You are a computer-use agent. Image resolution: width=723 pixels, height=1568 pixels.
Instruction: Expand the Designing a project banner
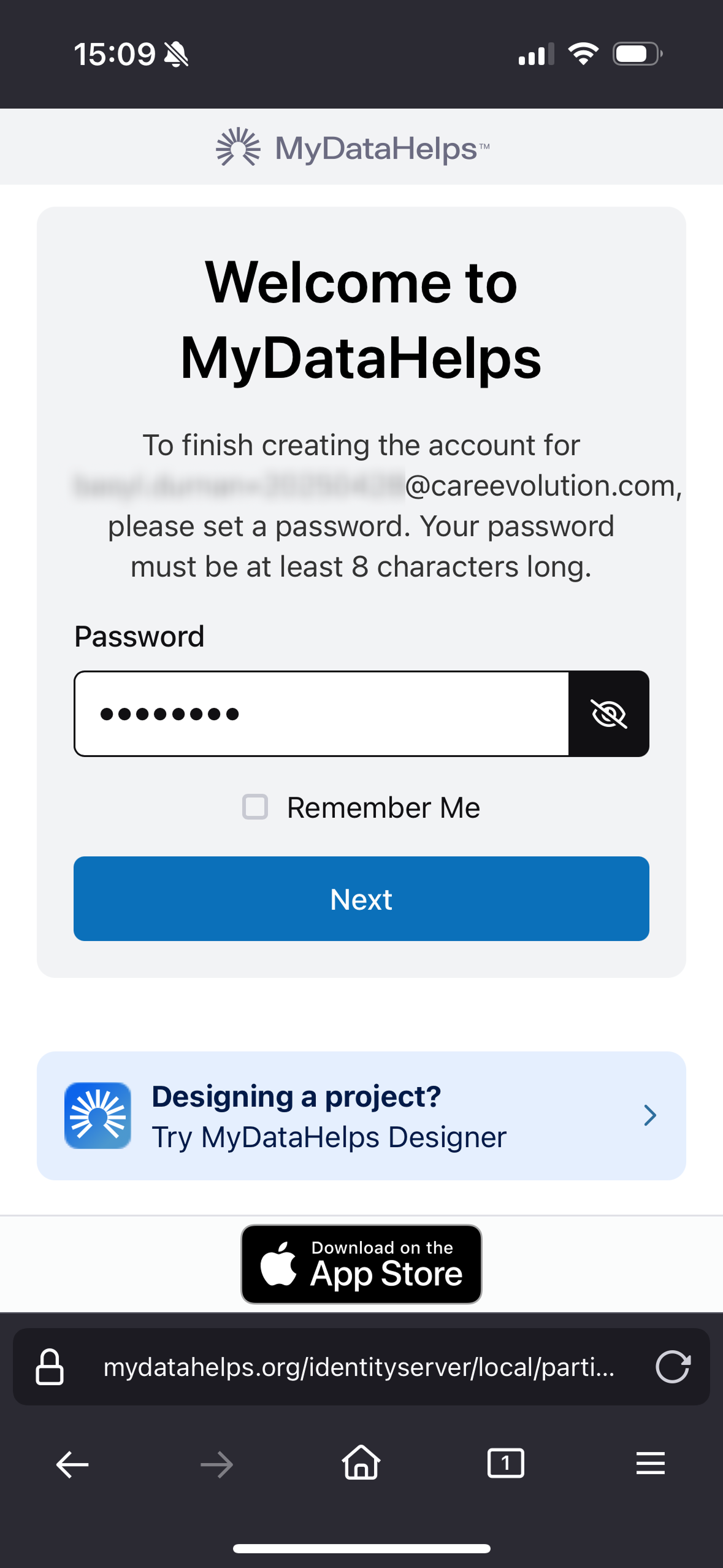[361, 1115]
